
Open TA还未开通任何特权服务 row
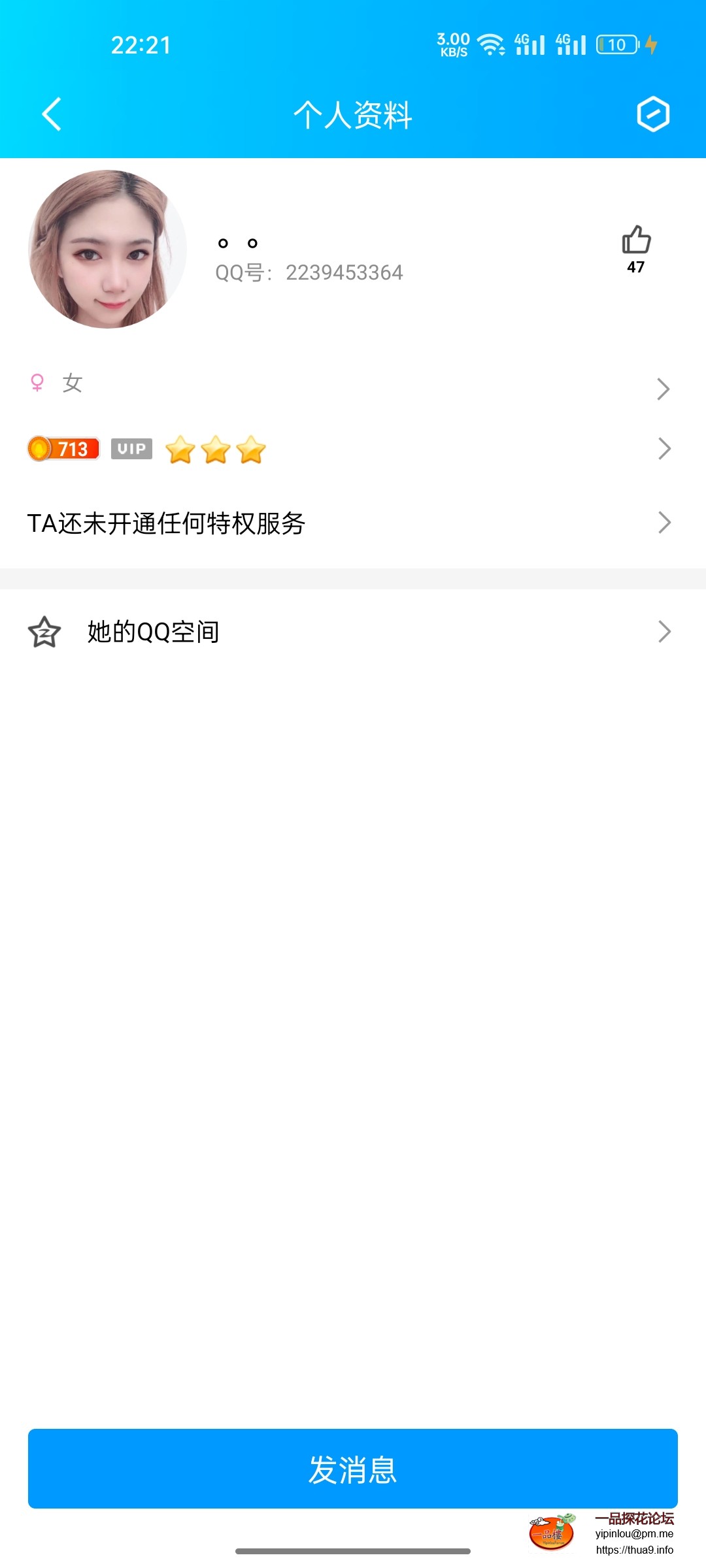click(x=167, y=523)
